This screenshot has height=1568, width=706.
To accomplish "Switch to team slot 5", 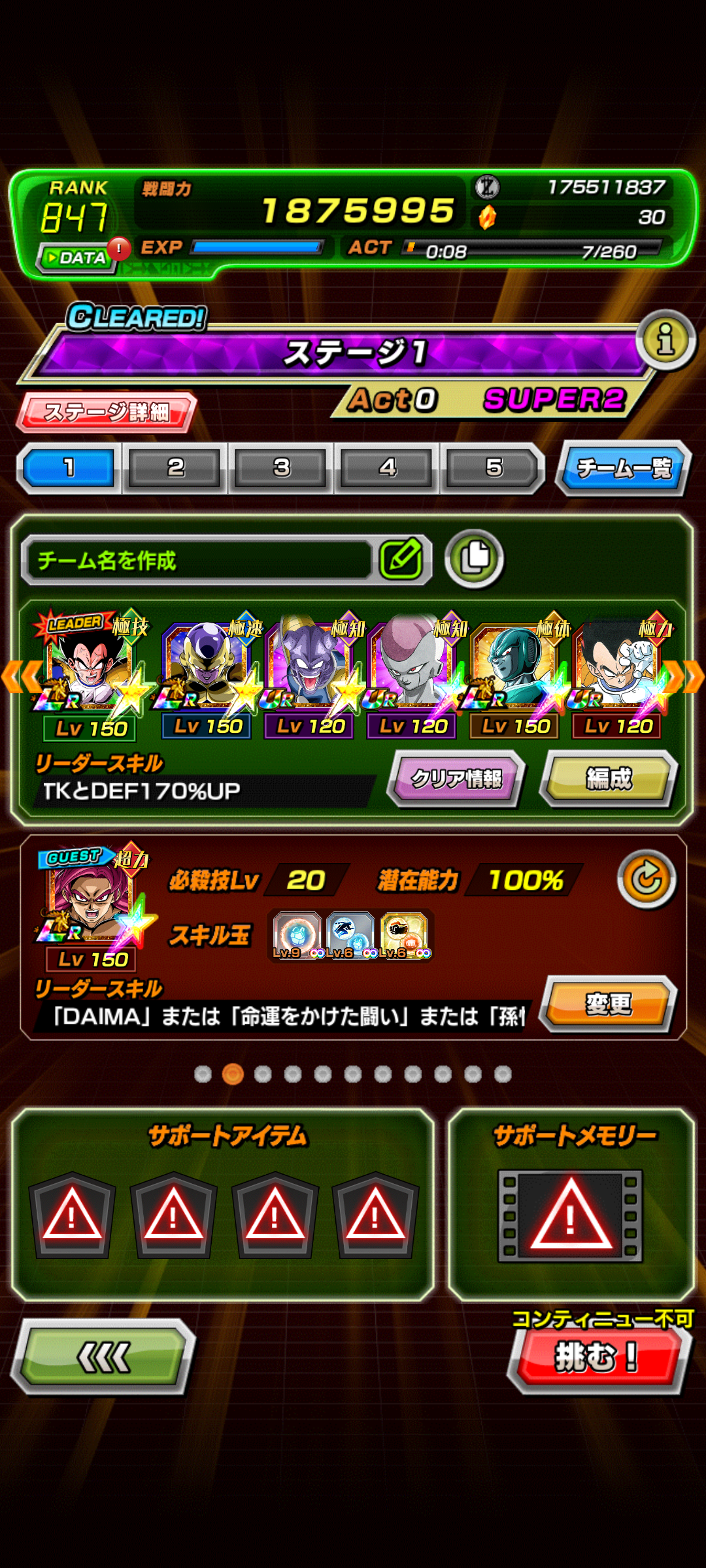I will [494, 468].
